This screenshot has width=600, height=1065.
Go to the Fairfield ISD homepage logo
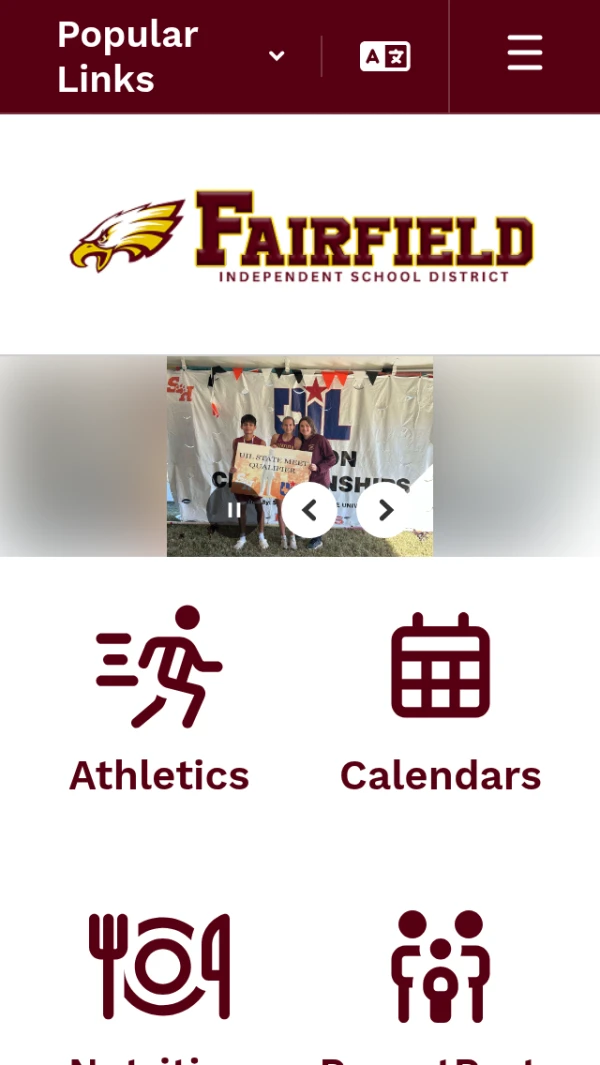[x=300, y=234]
